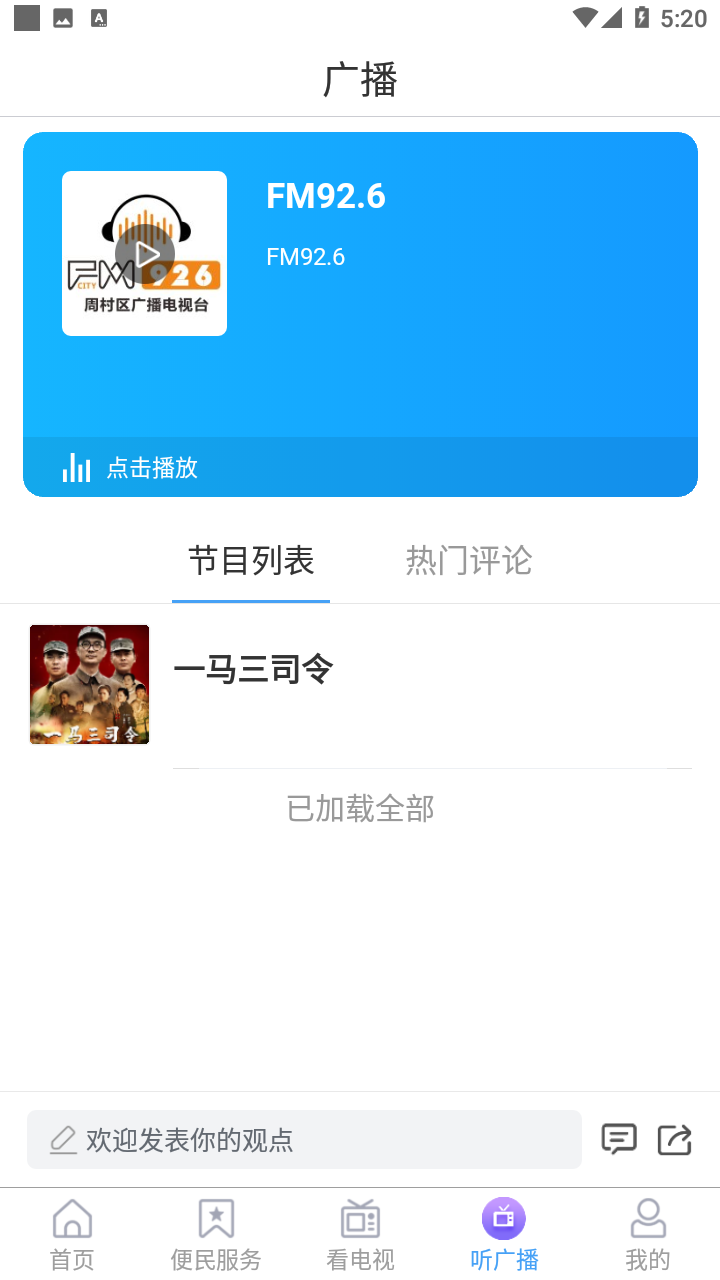Start playback with 点击播放

152,467
